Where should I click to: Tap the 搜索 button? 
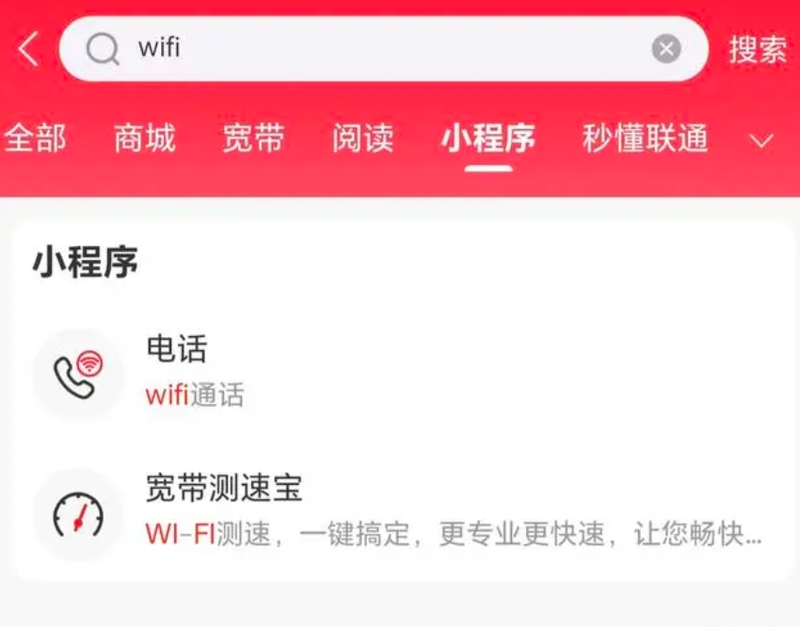(x=758, y=49)
